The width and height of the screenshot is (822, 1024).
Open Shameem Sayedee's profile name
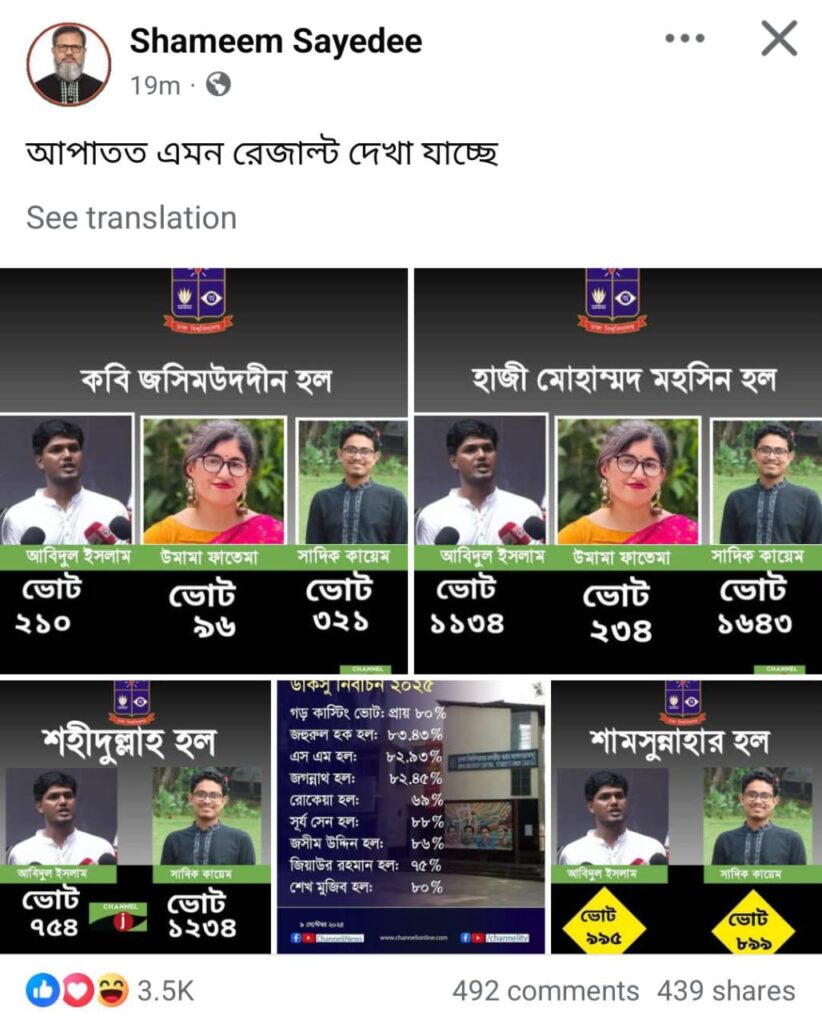tap(276, 41)
